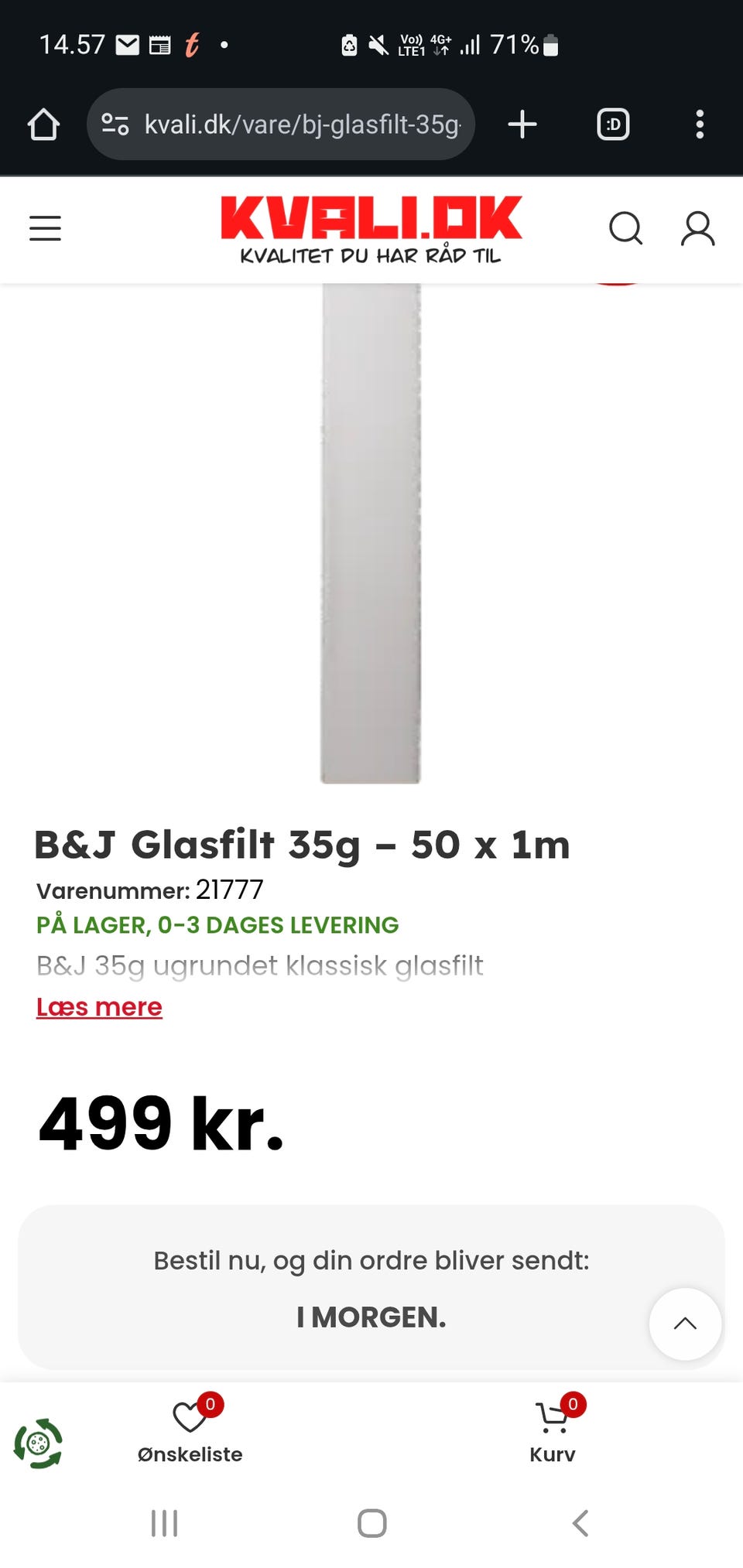743x1568 pixels.
Task: Open Chrome's three-dot overflow menu
Action: pos(700,124)
